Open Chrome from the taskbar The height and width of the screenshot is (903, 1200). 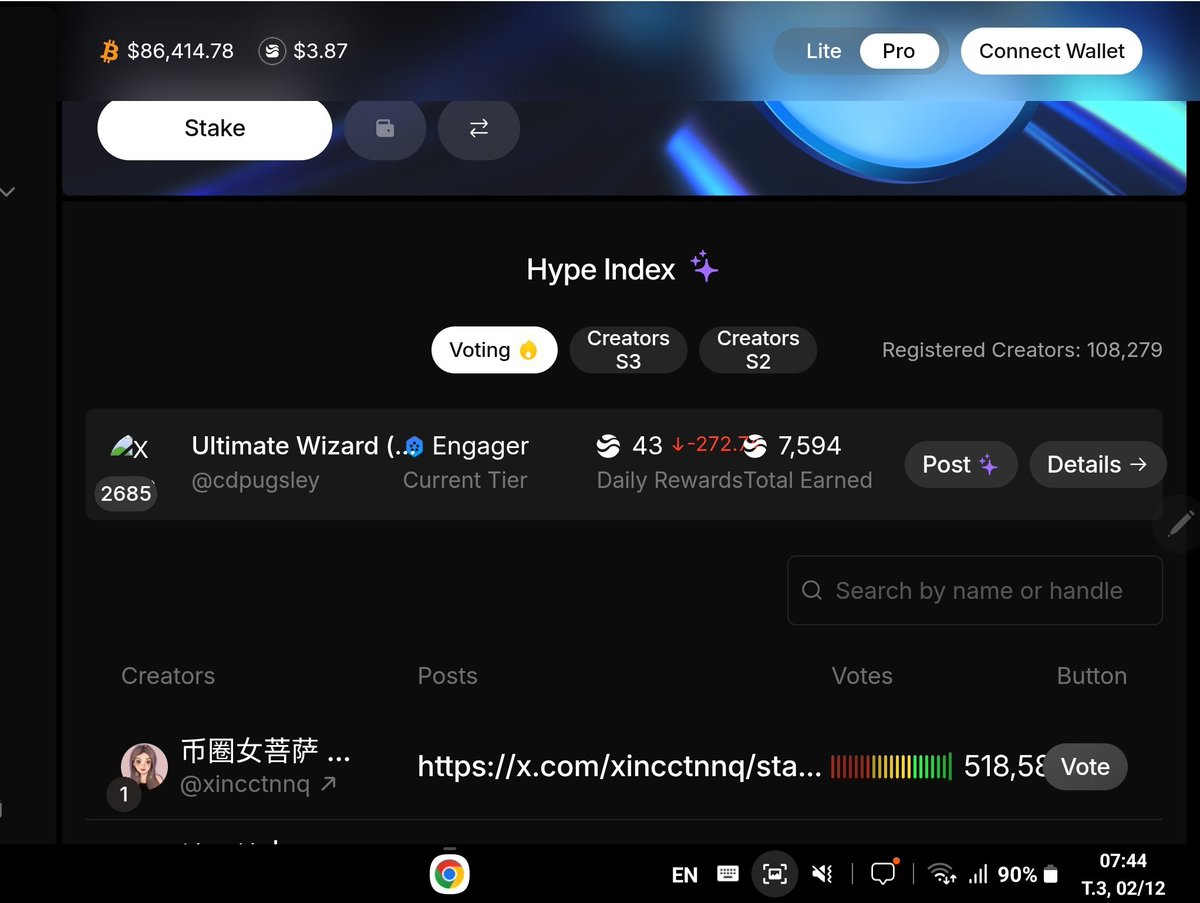[450, 875]
